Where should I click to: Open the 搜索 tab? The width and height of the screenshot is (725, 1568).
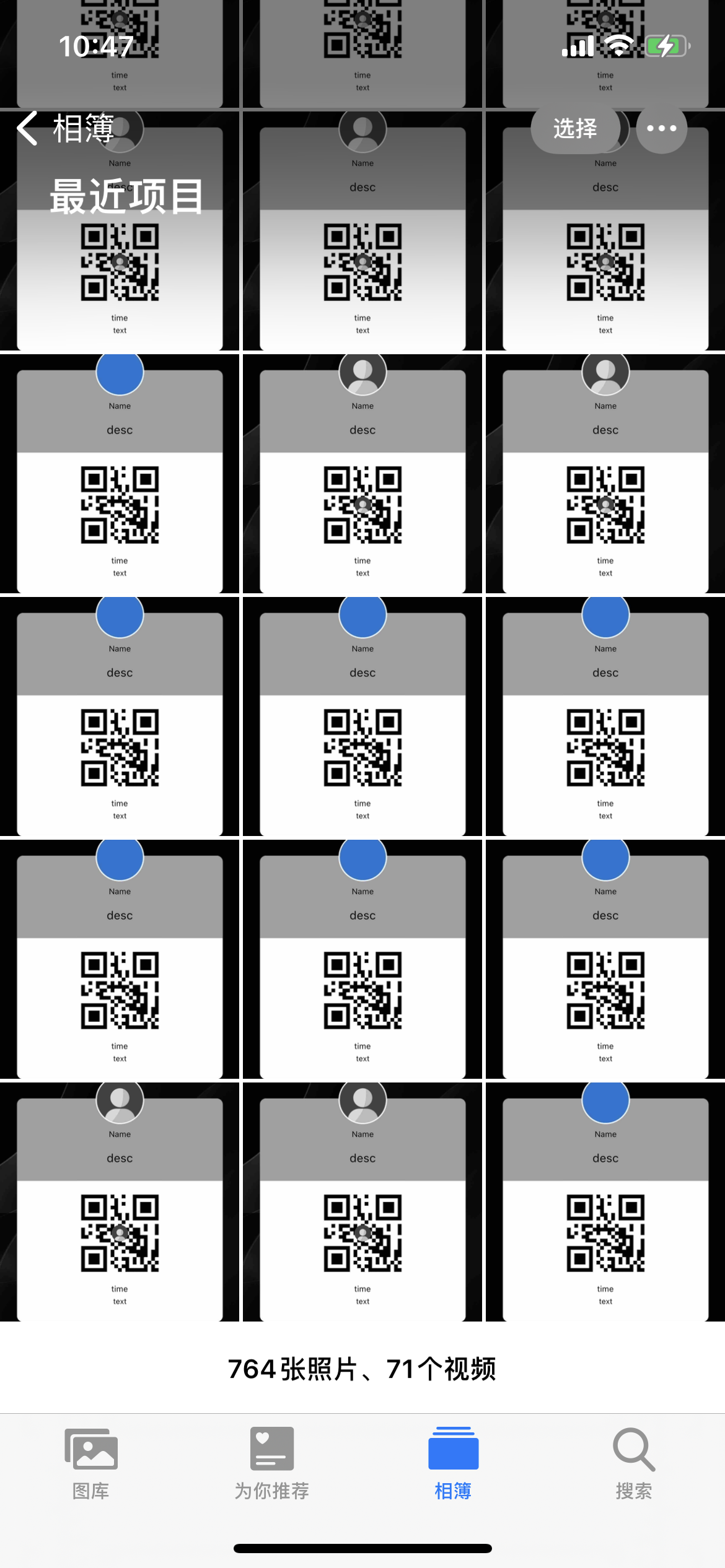(634, 1463)
